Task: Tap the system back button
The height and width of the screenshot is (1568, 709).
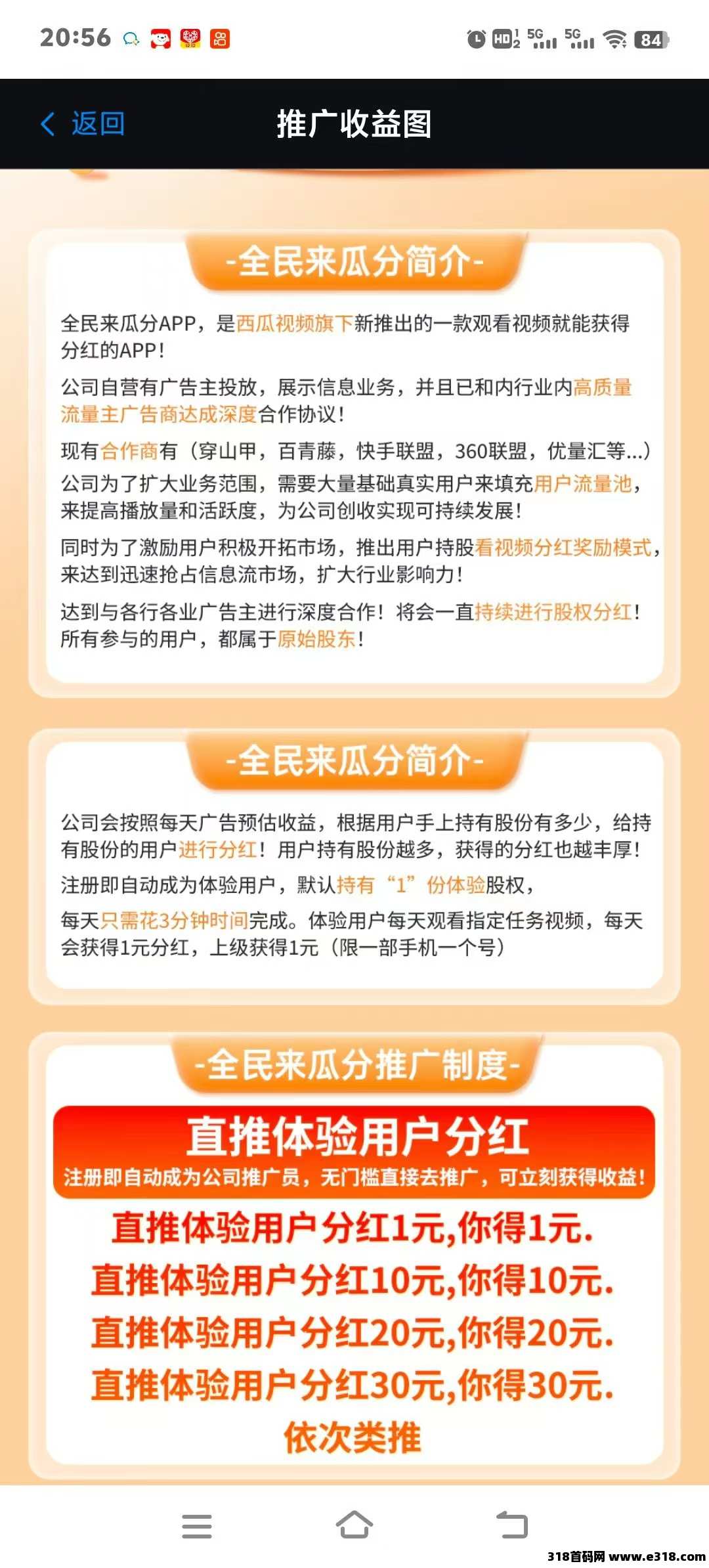Action: tap(512, 1525)
